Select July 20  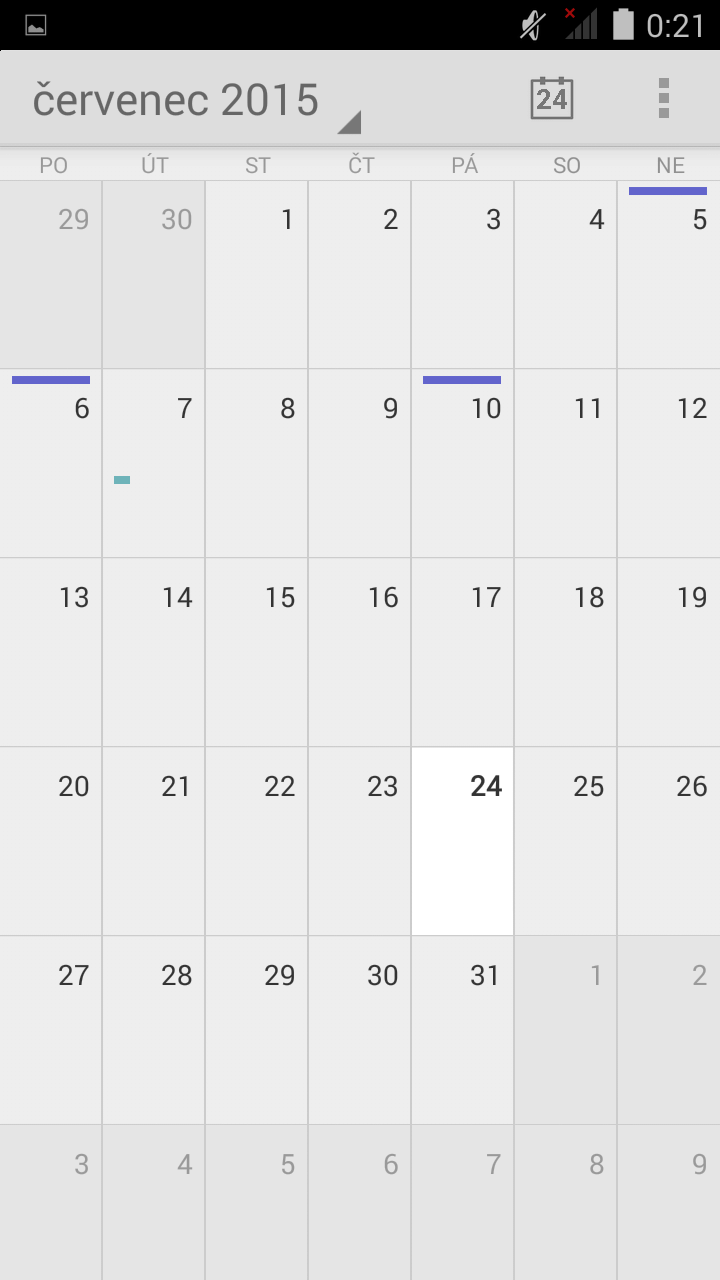51,841
